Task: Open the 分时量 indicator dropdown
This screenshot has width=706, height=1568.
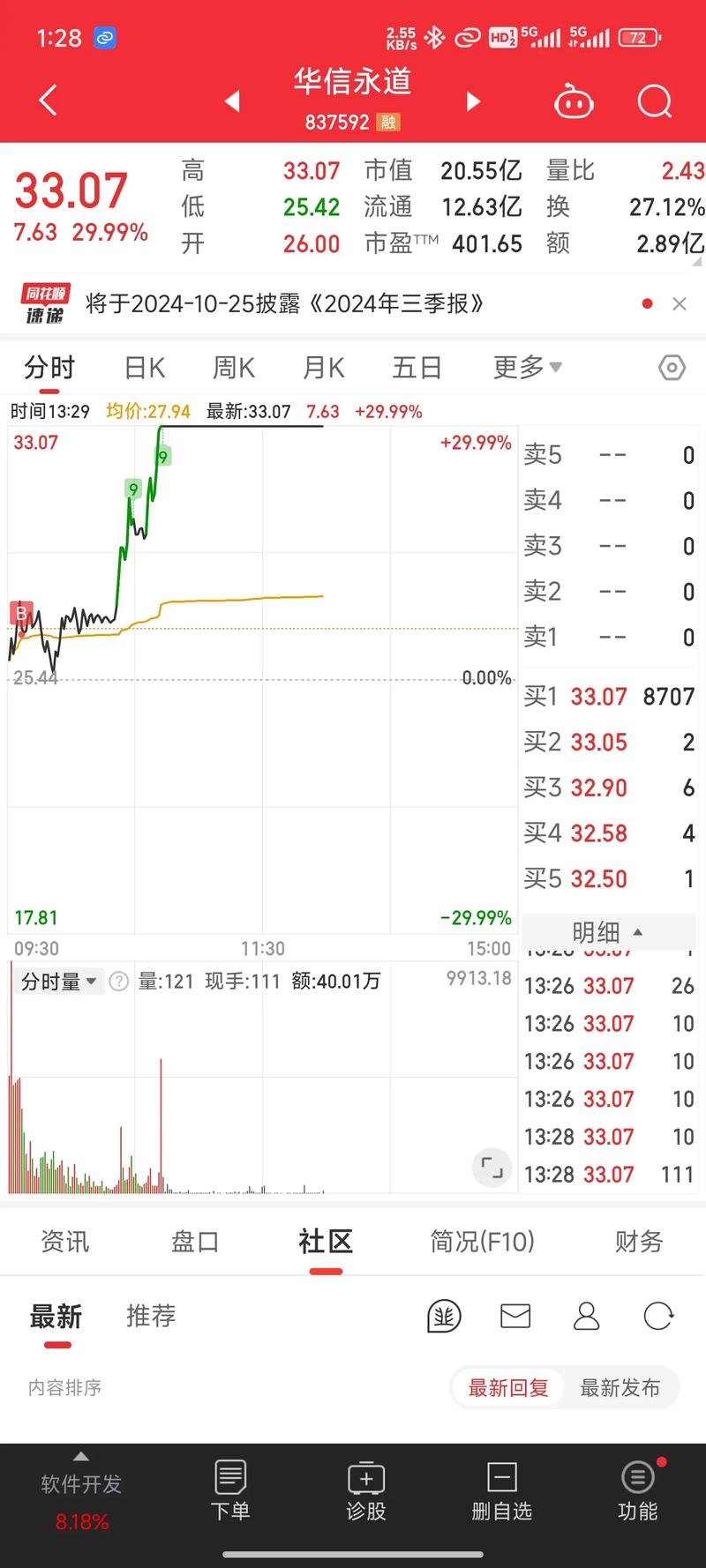Action: pyautogui.click(x=57, y=981)
